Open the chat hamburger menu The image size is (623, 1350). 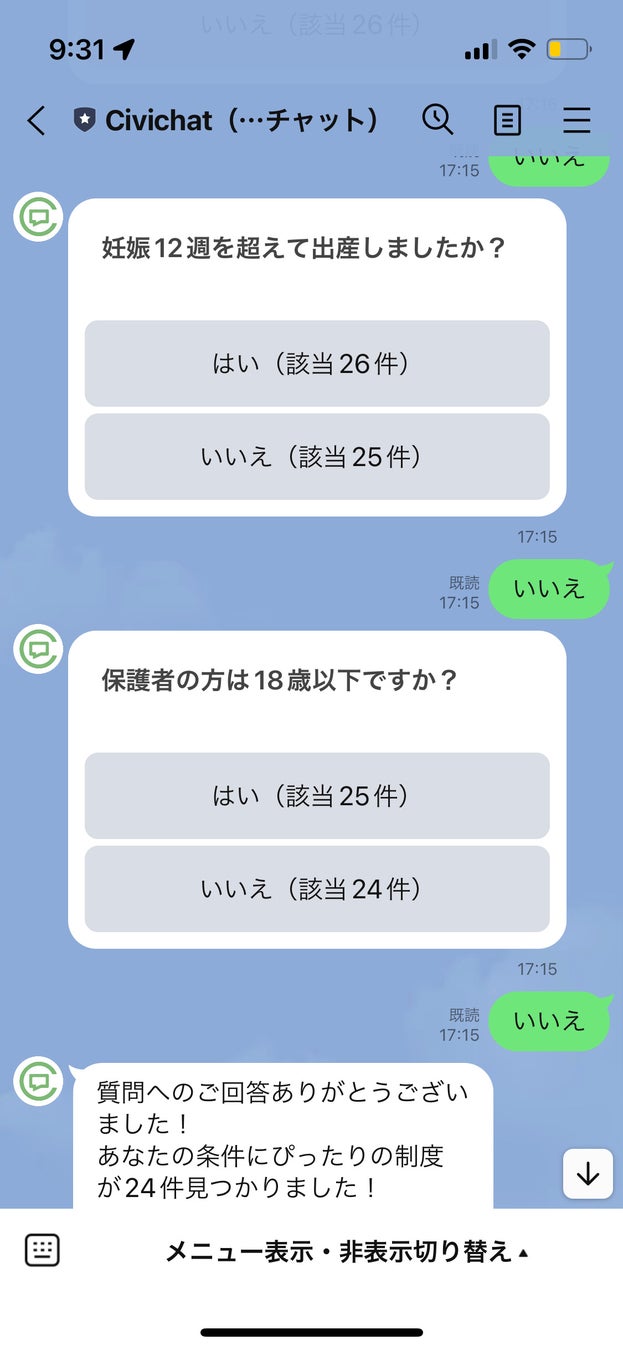[x=577, y=121]
